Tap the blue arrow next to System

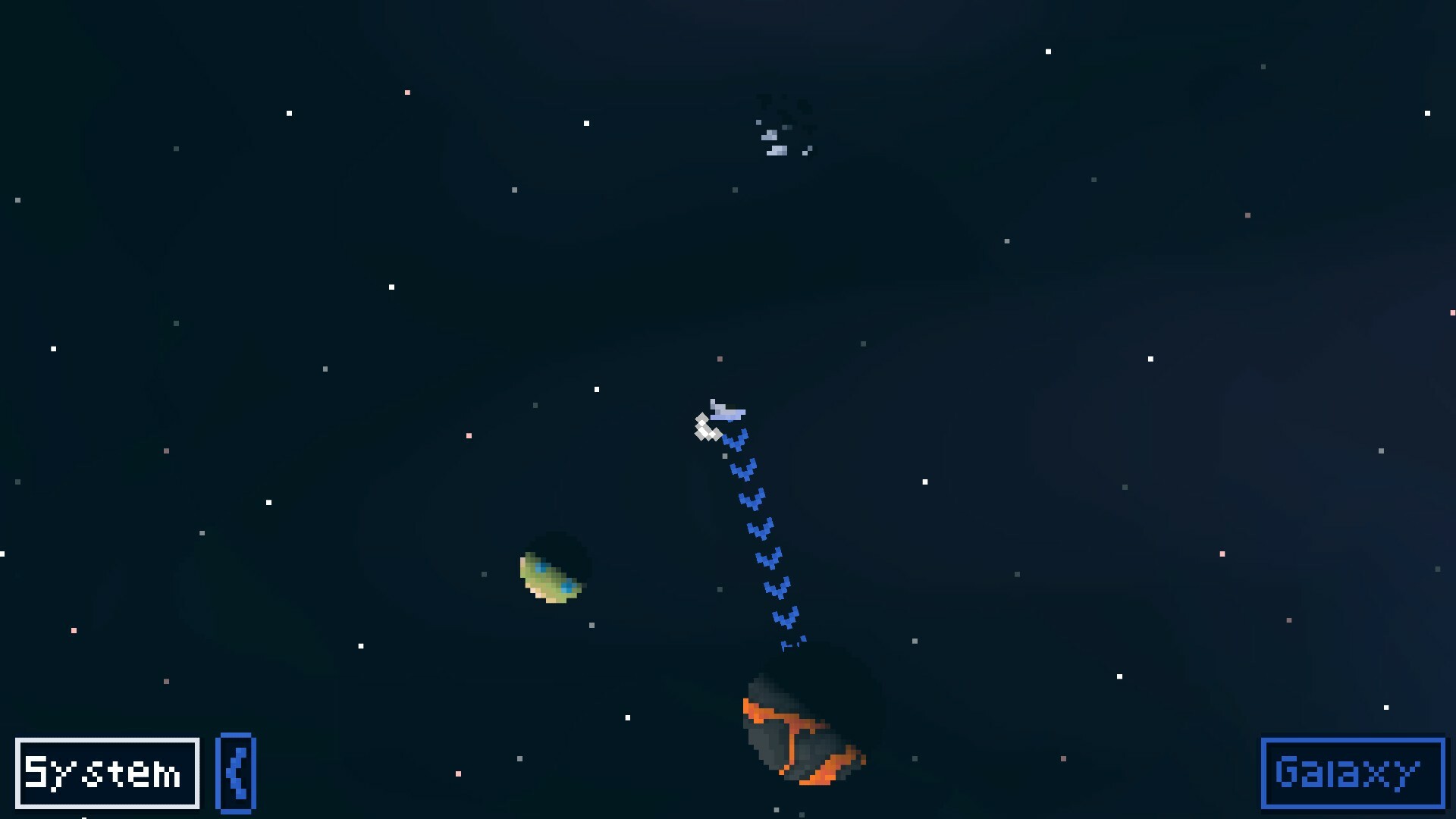click(236, 773)
